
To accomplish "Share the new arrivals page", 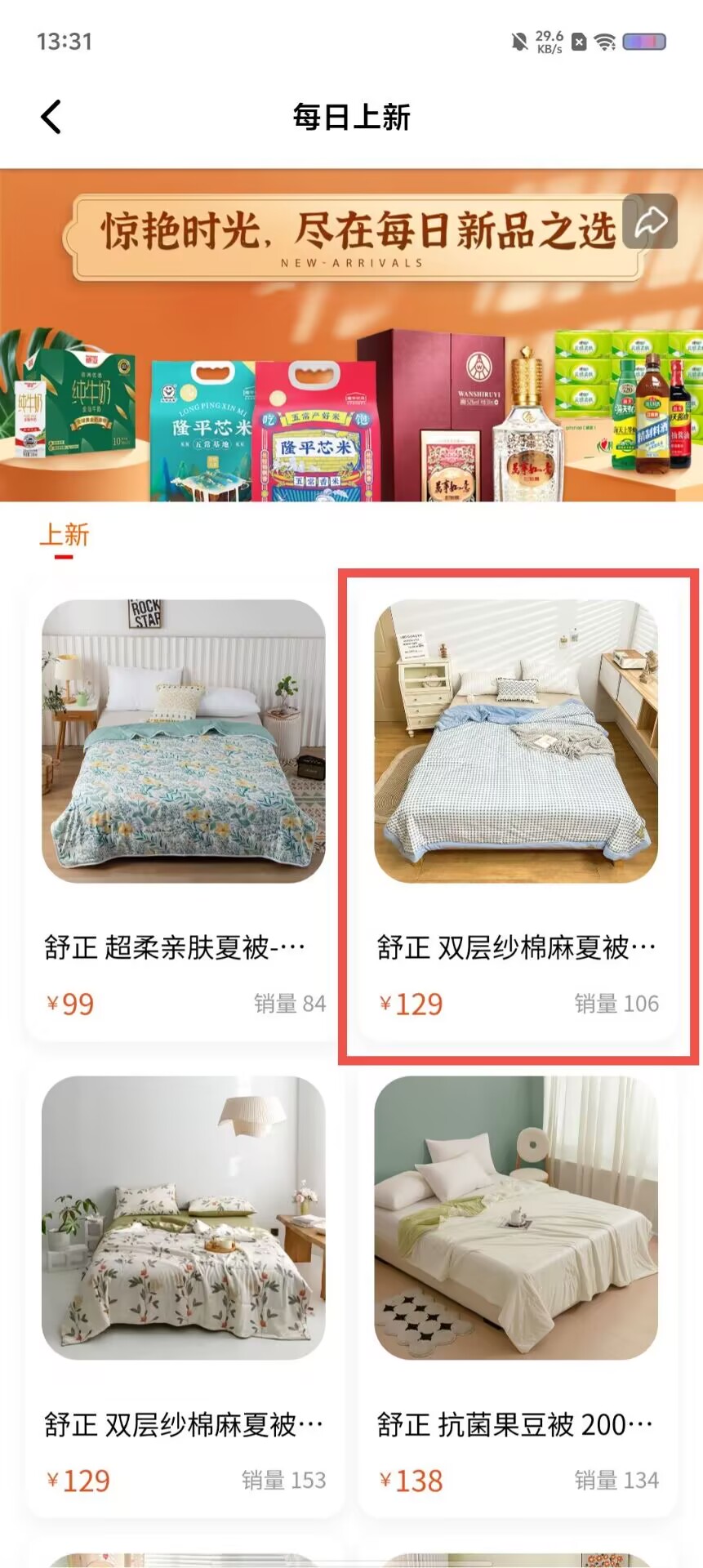I will 650,221.
